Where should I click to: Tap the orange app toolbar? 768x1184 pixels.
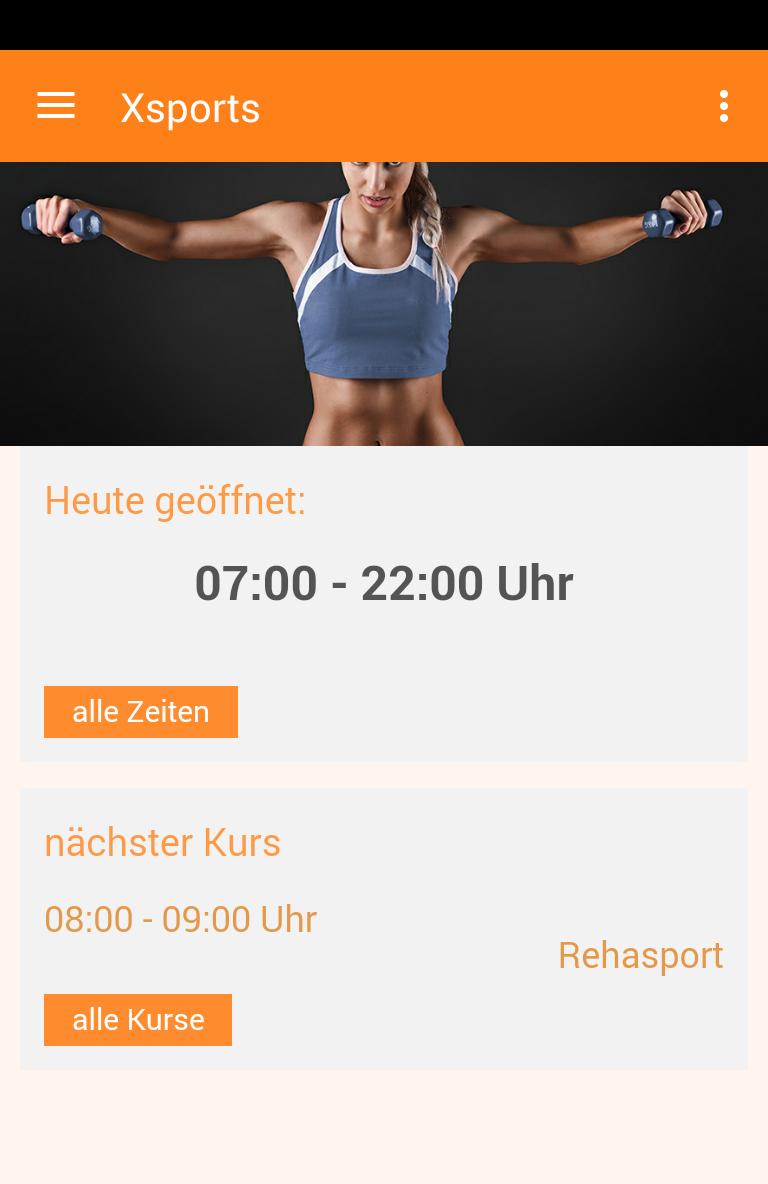[450, 106]
